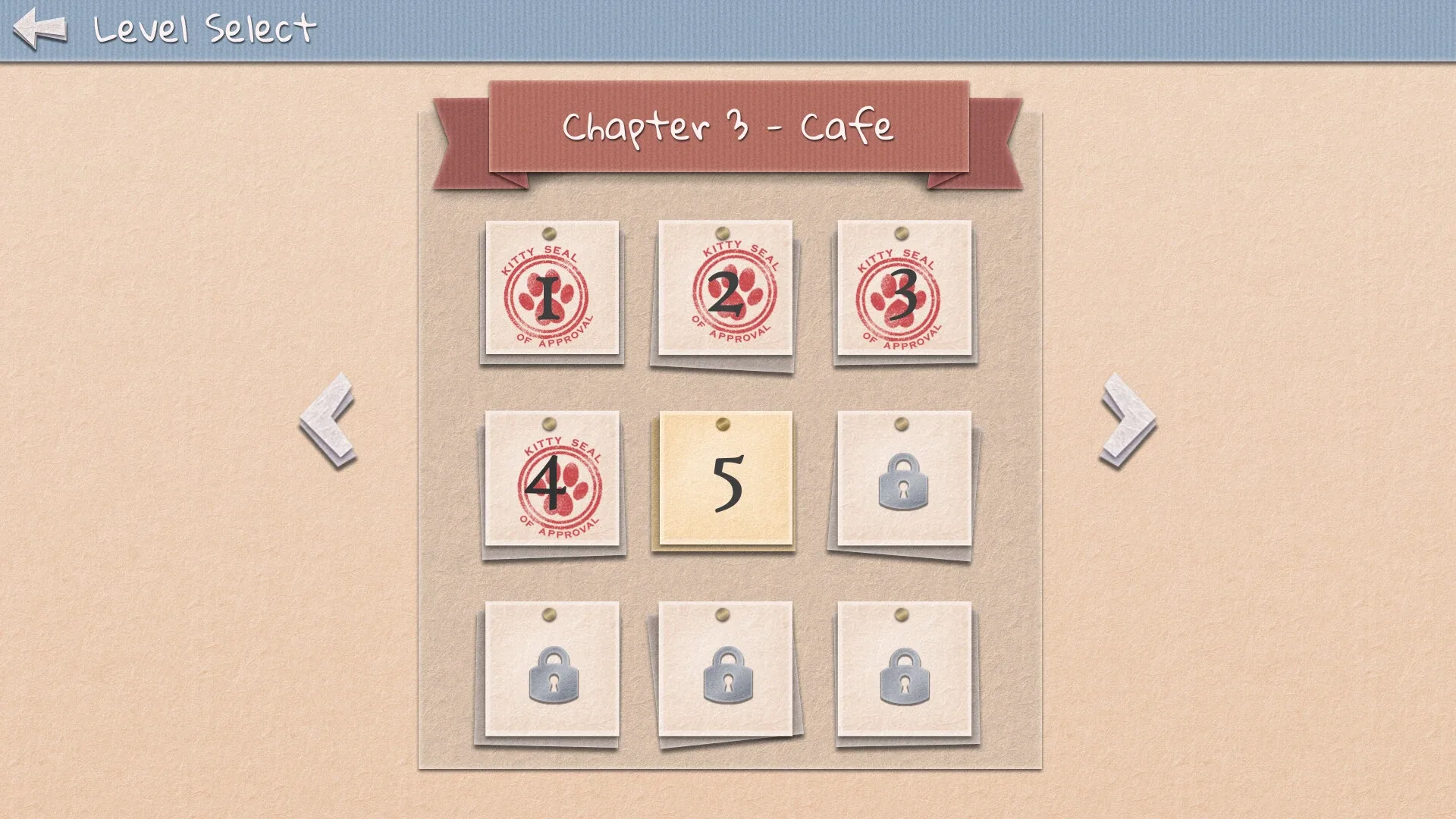Go to the previous chapter
The image size is (1456, 819).
[328, 419]
